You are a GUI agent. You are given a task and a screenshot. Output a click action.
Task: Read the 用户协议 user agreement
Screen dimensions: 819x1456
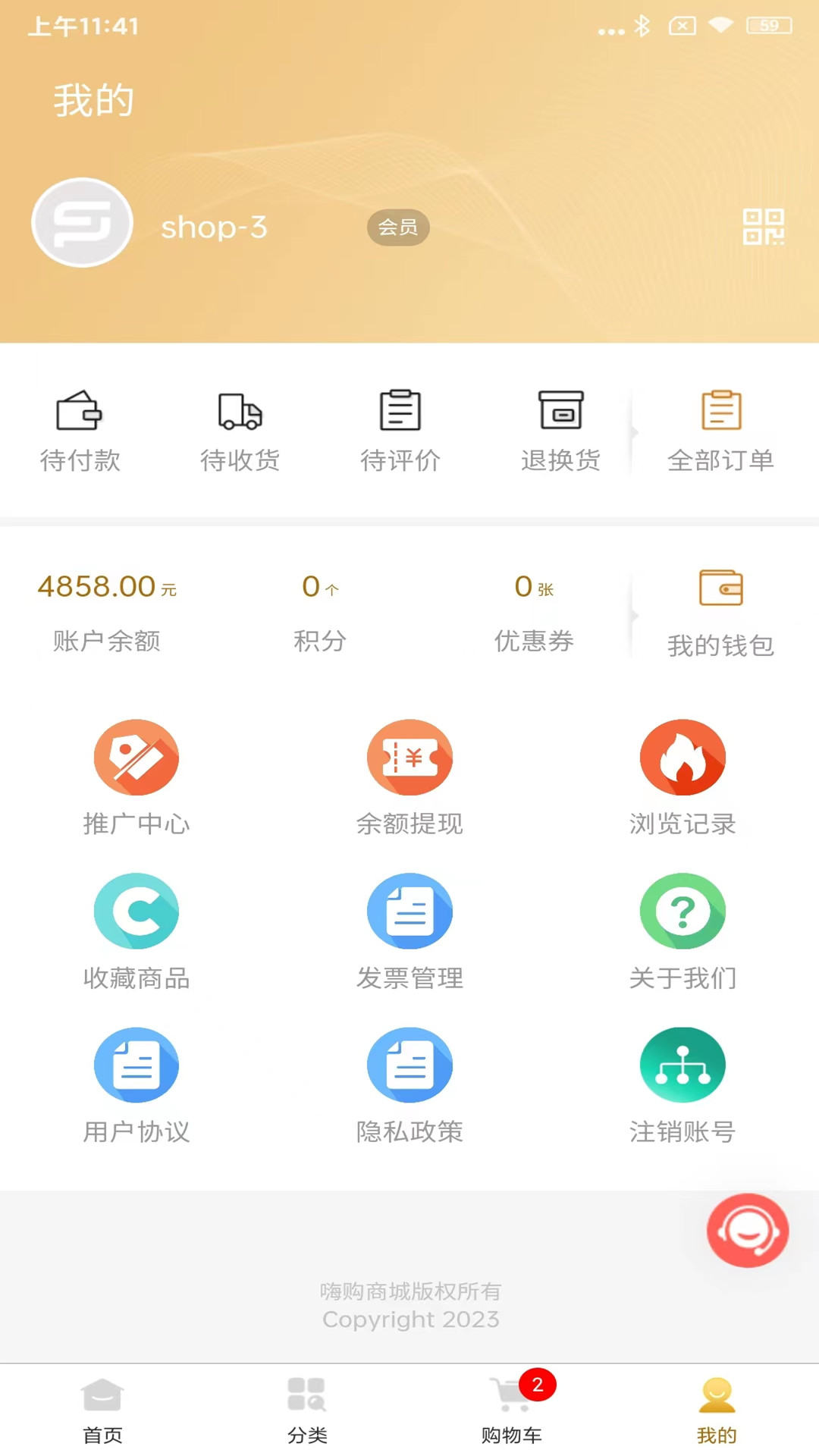136,1084
